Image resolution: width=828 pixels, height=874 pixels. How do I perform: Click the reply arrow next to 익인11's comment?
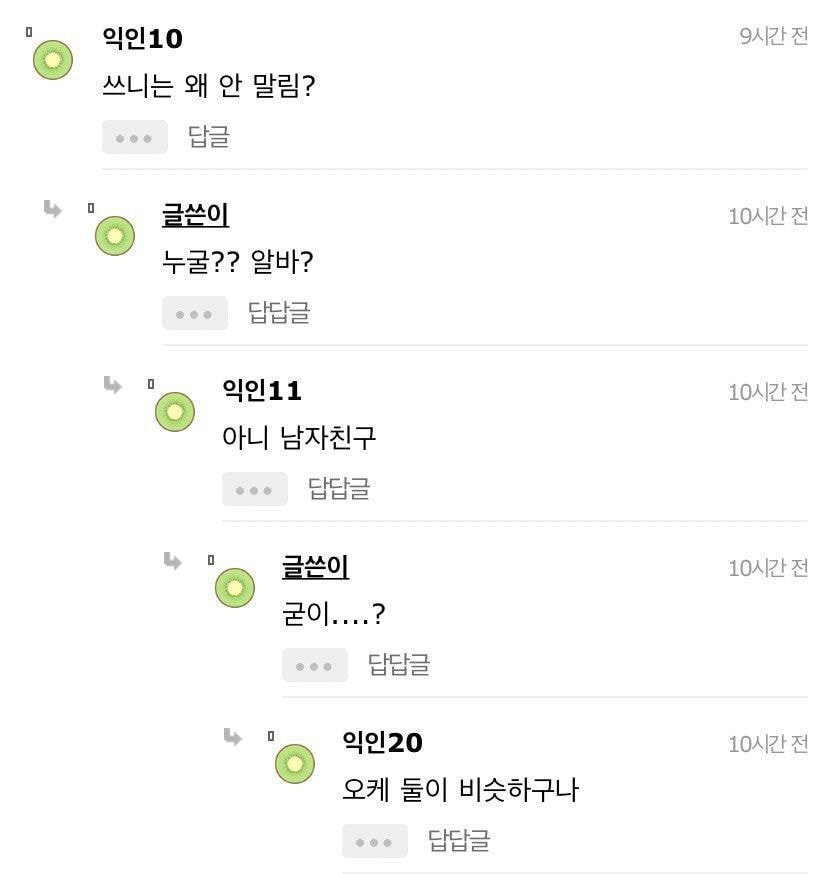(x=112, y=387)
